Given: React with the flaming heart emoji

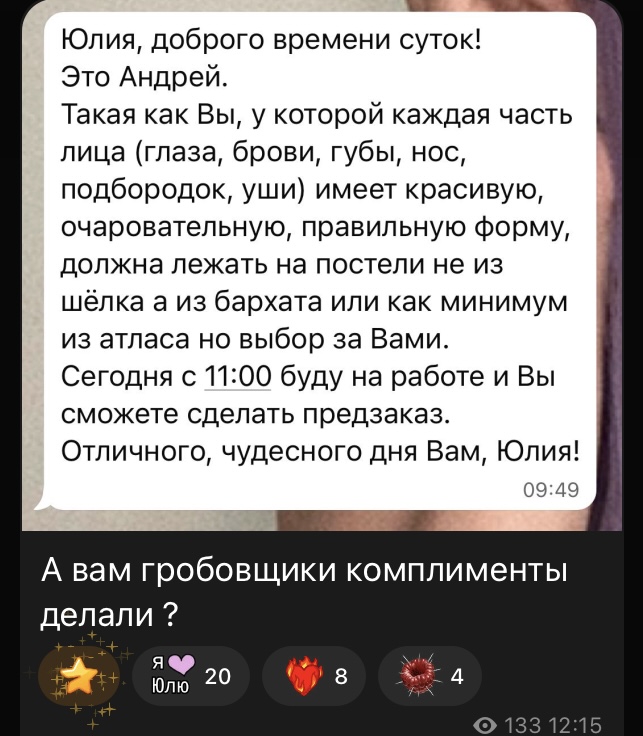Looking at the screenshot, I should 314,676.
